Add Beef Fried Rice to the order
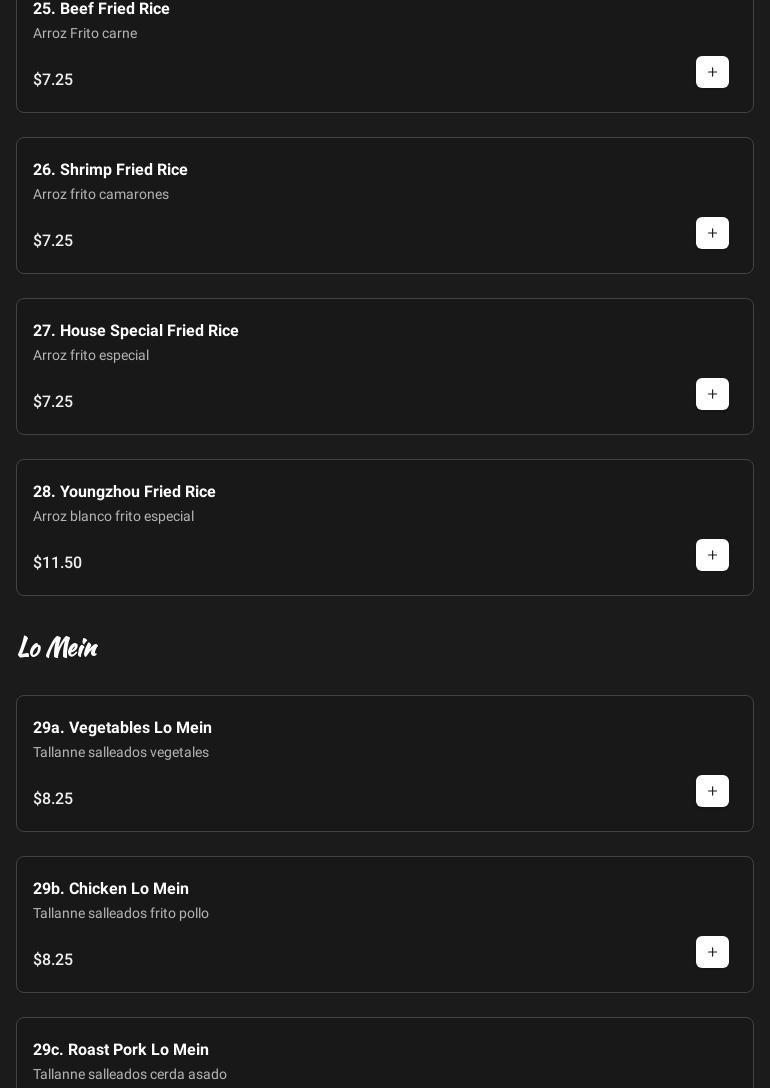Image resolution: width=770 pixels, height=1088 pixels. (x=712, y=72)
